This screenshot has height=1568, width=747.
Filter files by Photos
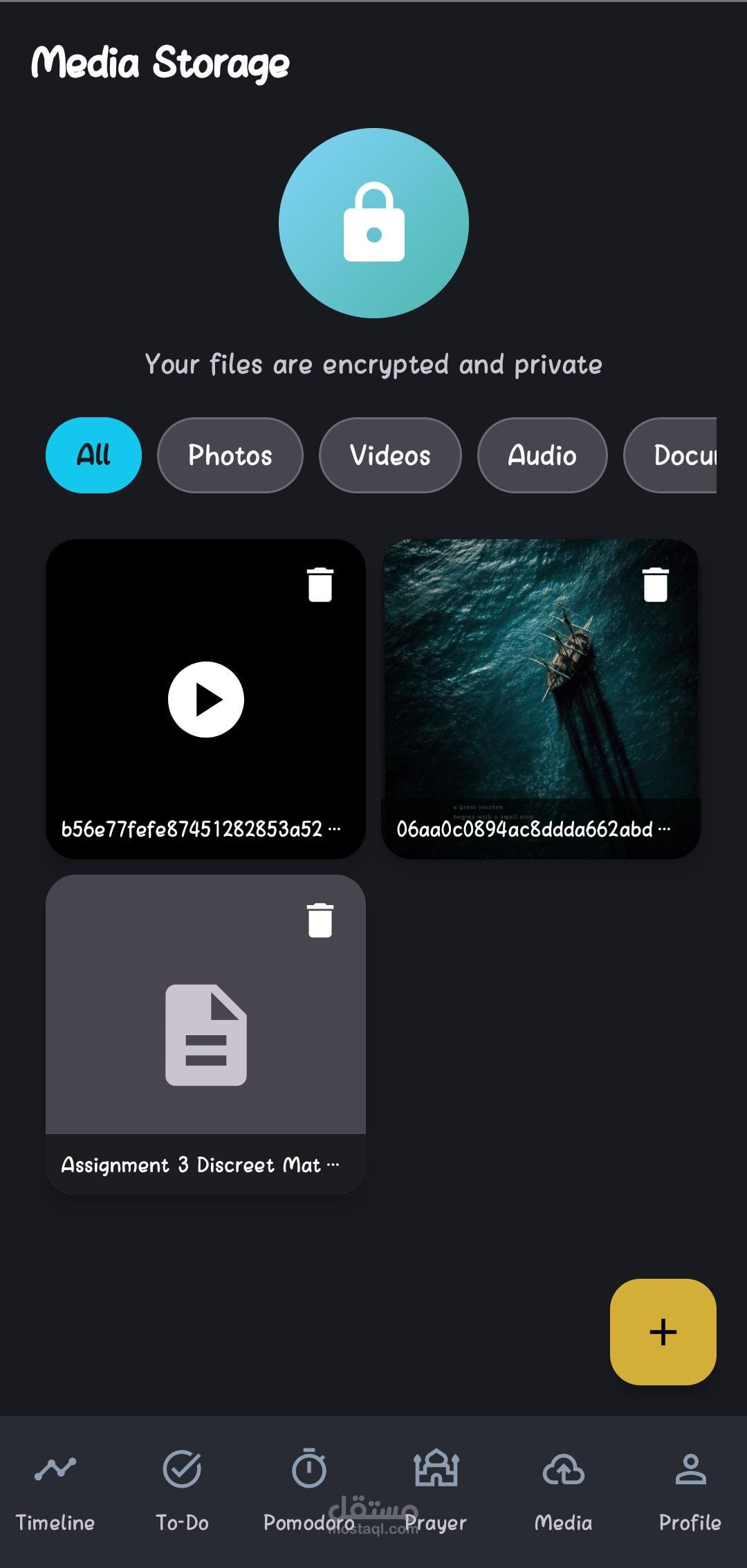[x=230, y=455]
